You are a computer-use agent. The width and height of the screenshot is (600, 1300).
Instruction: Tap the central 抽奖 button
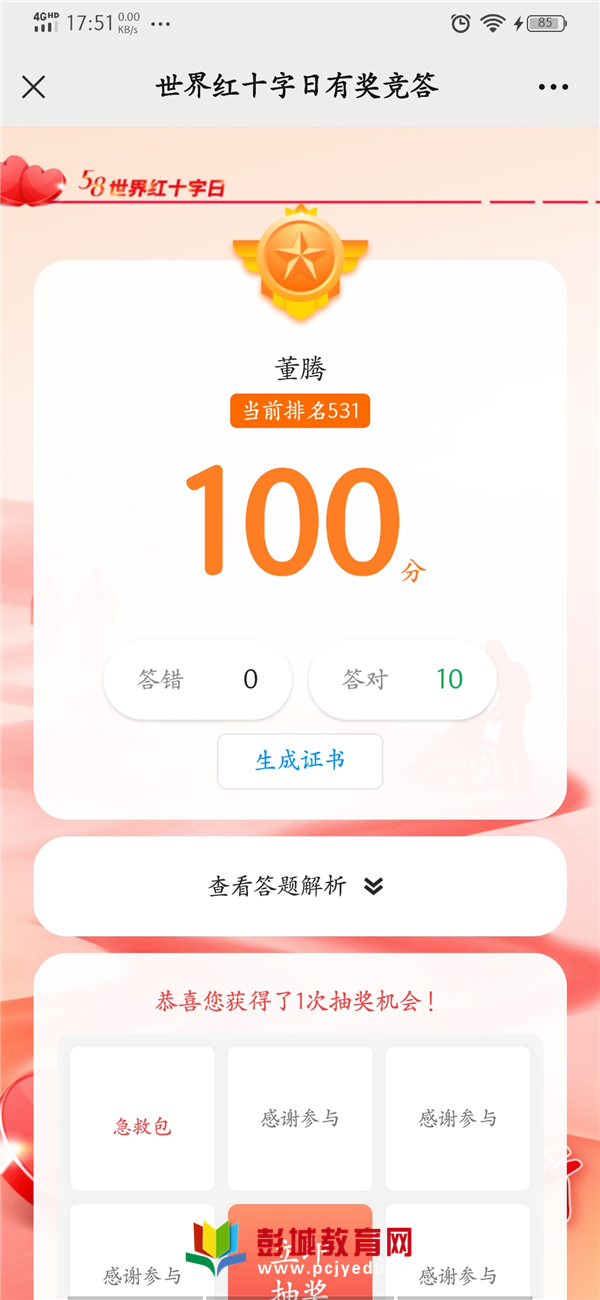[300, 1252]
